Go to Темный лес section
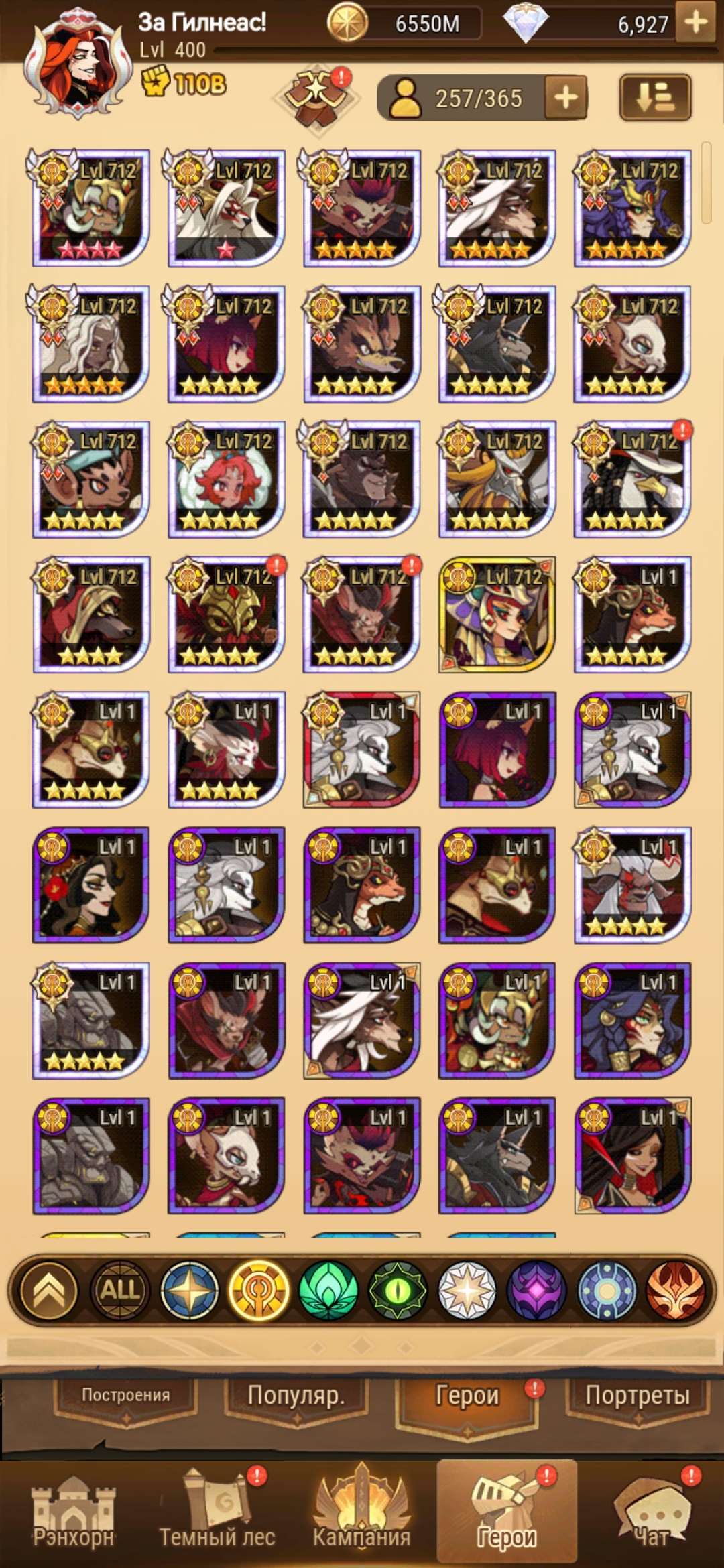 click(x=217, y=1514)
